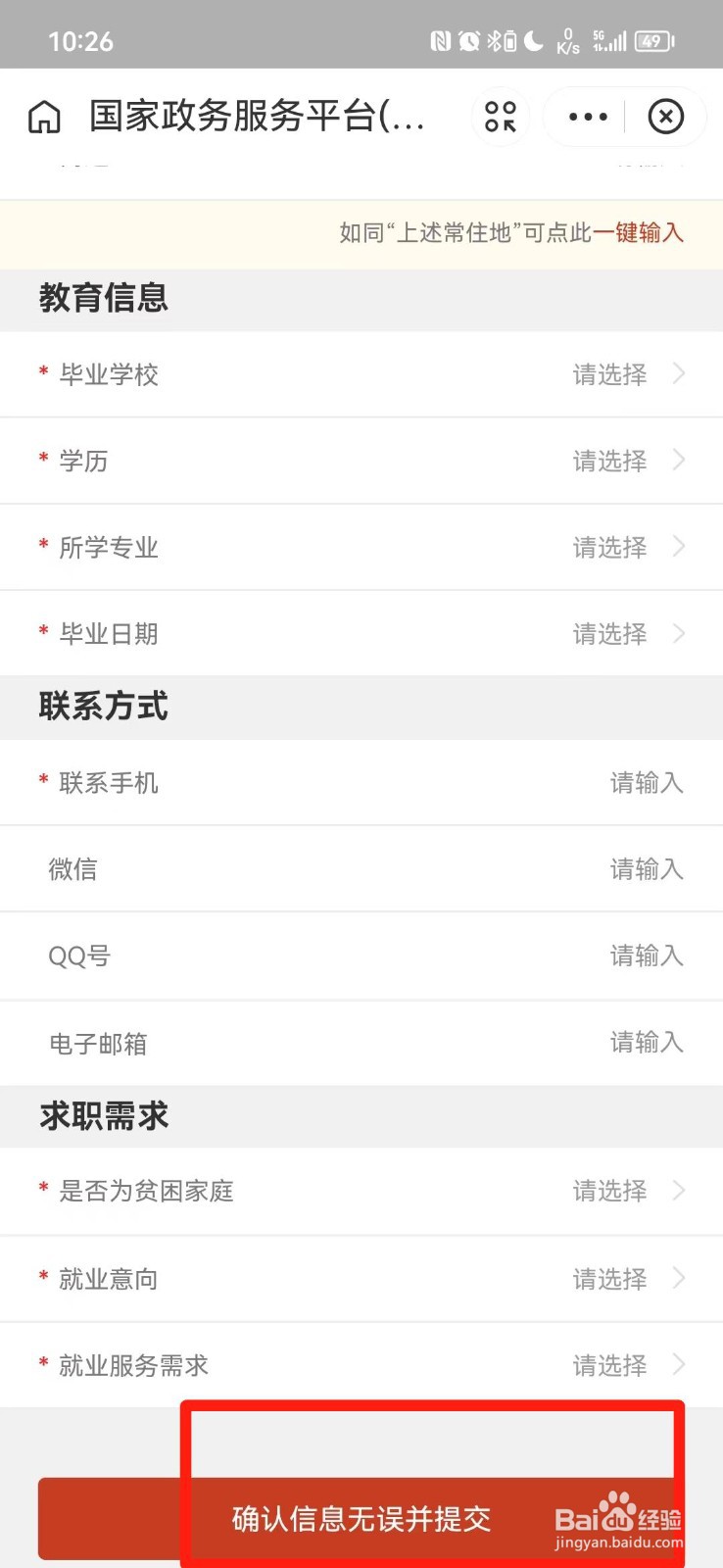Choose 就业意向

[361, 1278]
